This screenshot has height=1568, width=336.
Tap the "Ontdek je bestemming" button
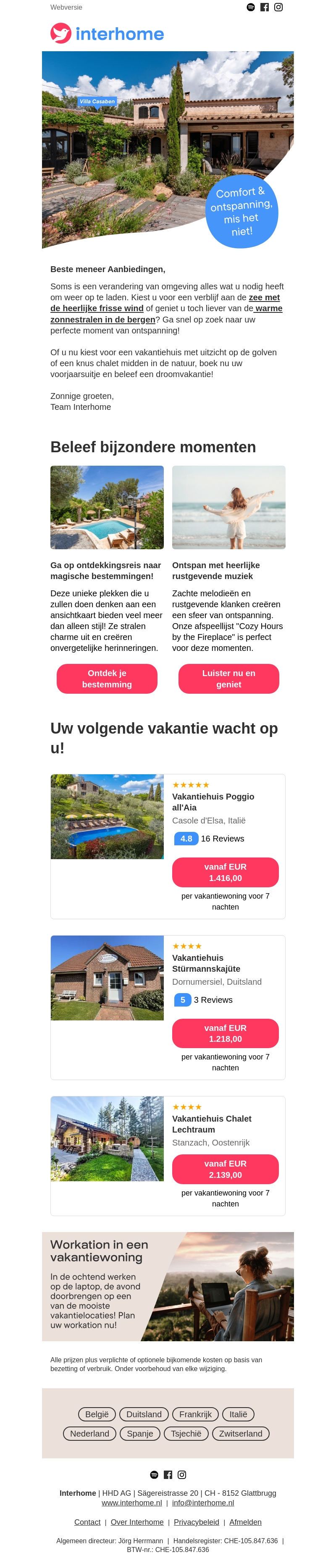(107, 678)
